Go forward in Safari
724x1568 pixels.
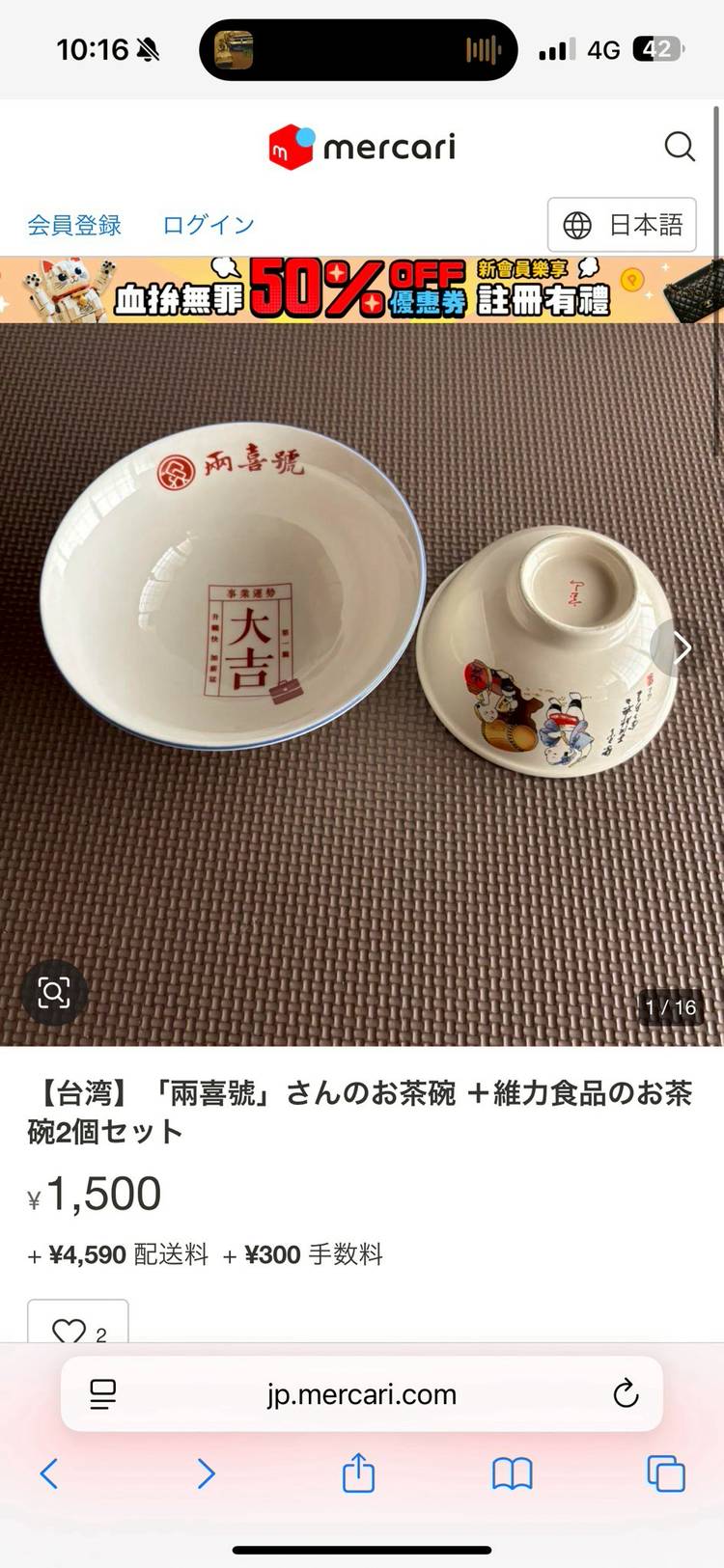[206, 1473]
